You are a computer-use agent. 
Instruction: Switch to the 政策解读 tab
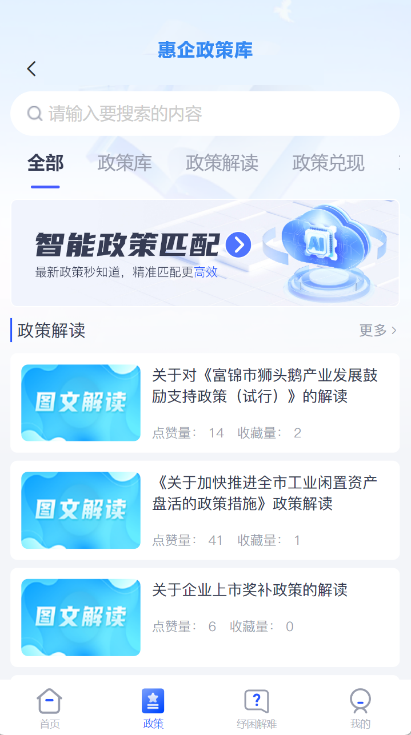pyautogui.click(x=222, y=163)
